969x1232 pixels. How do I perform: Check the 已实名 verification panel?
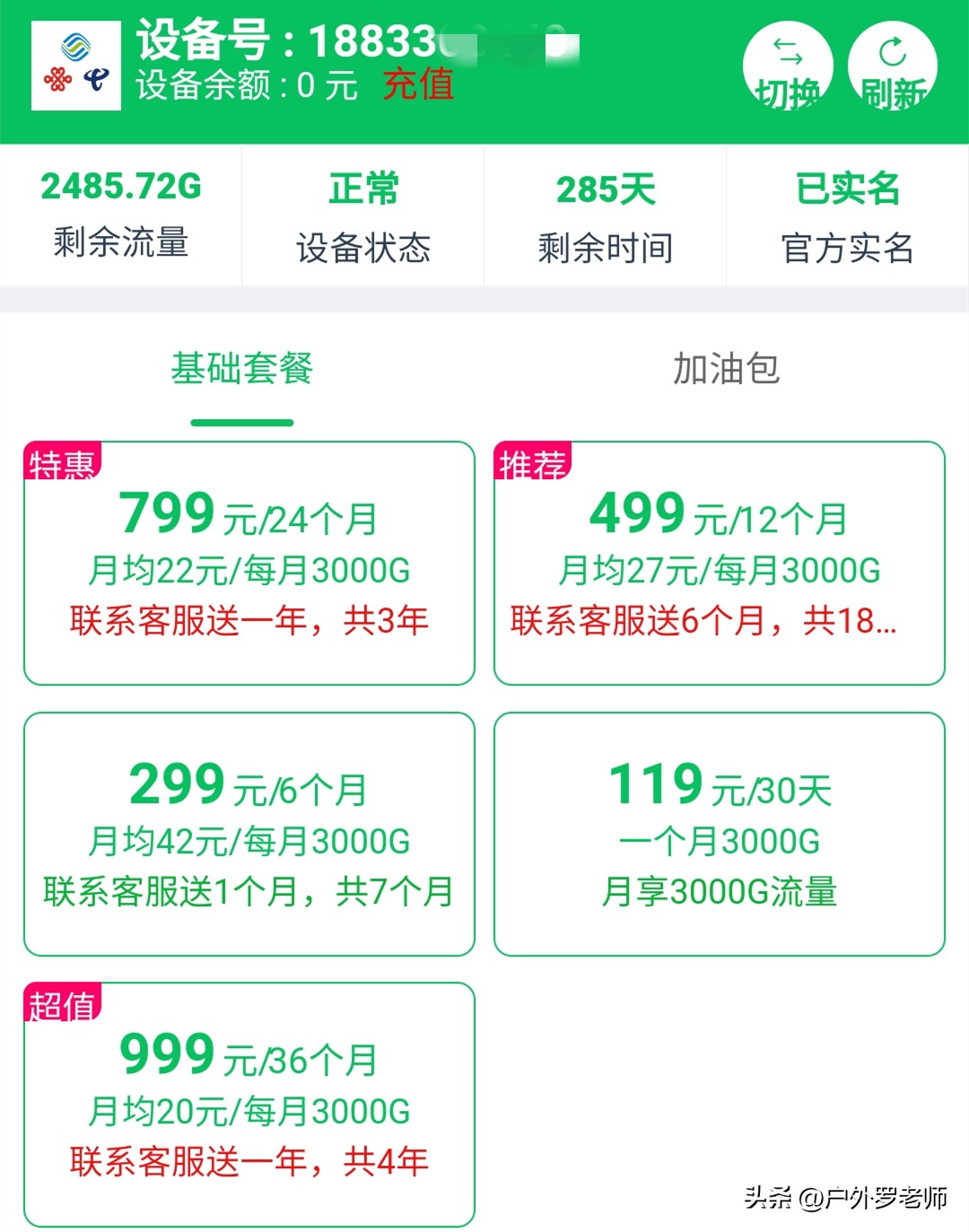tap(848, 215)
